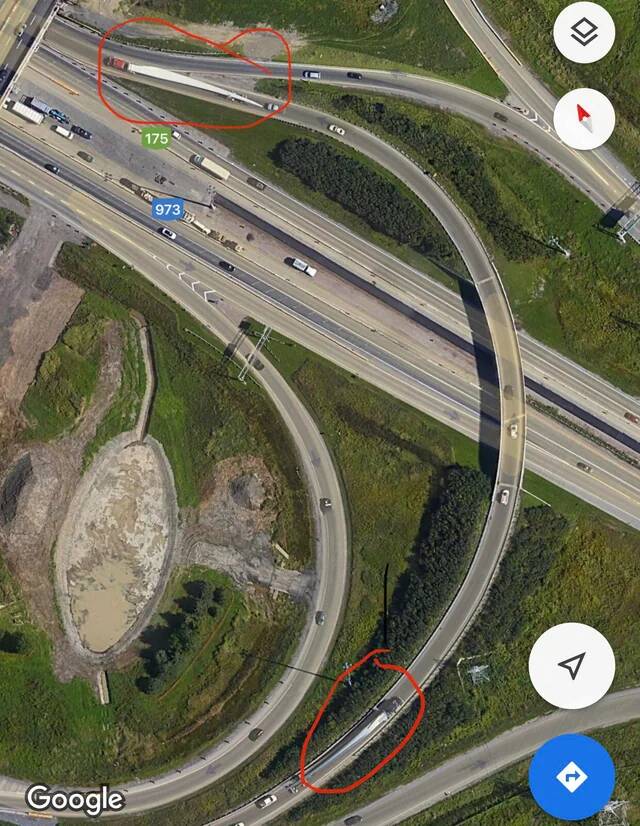Open directions with the blue arrow button
Screen dimensions: 640x826
click(571, 776)
